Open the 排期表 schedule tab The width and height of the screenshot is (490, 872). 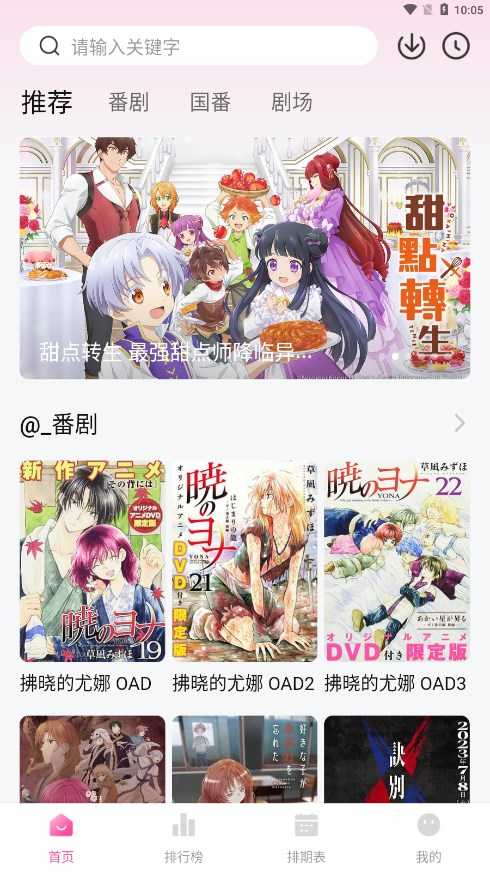click(306, 838)
